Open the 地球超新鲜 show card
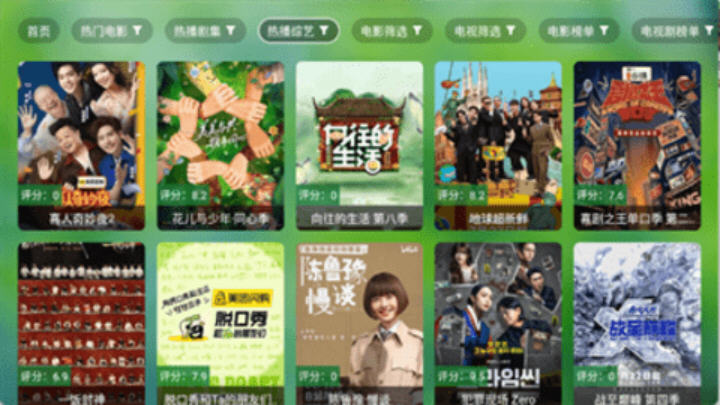The width and height of the screenshot is (720, 405). (x=498, y=145)
